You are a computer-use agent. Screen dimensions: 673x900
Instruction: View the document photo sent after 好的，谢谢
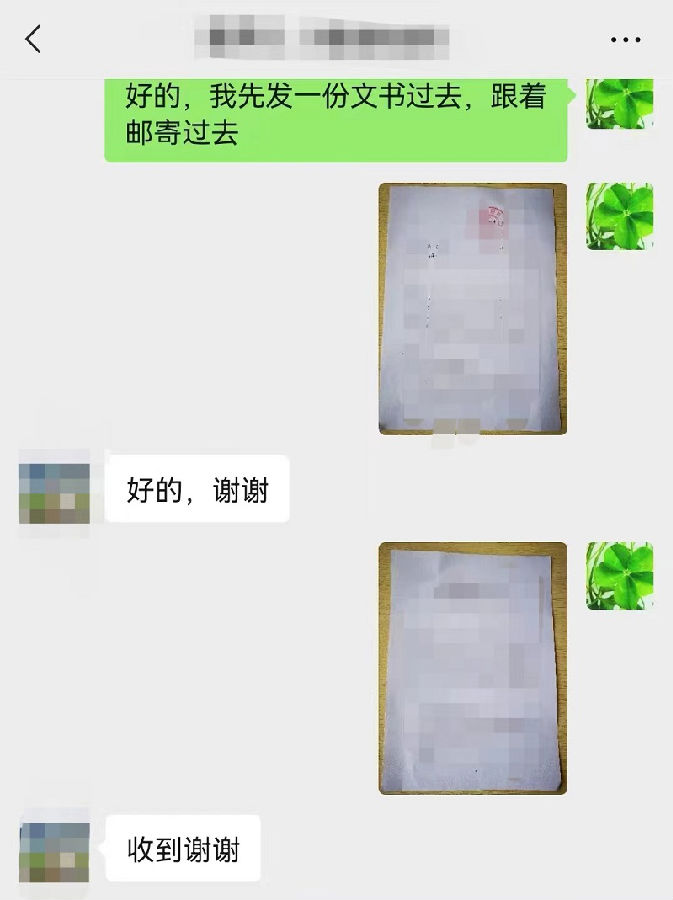(472, 668)
